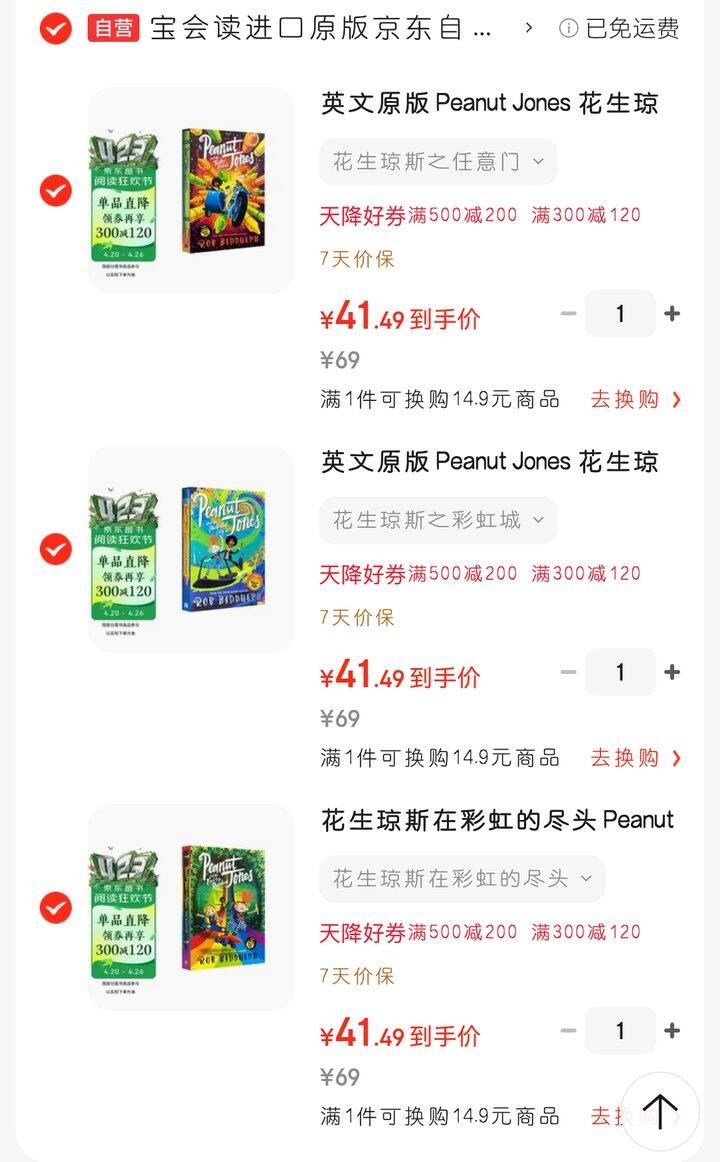Deselect the 花生琼斯之任意门 item checkbox
720x1162 pixels.
click(56, 190)
